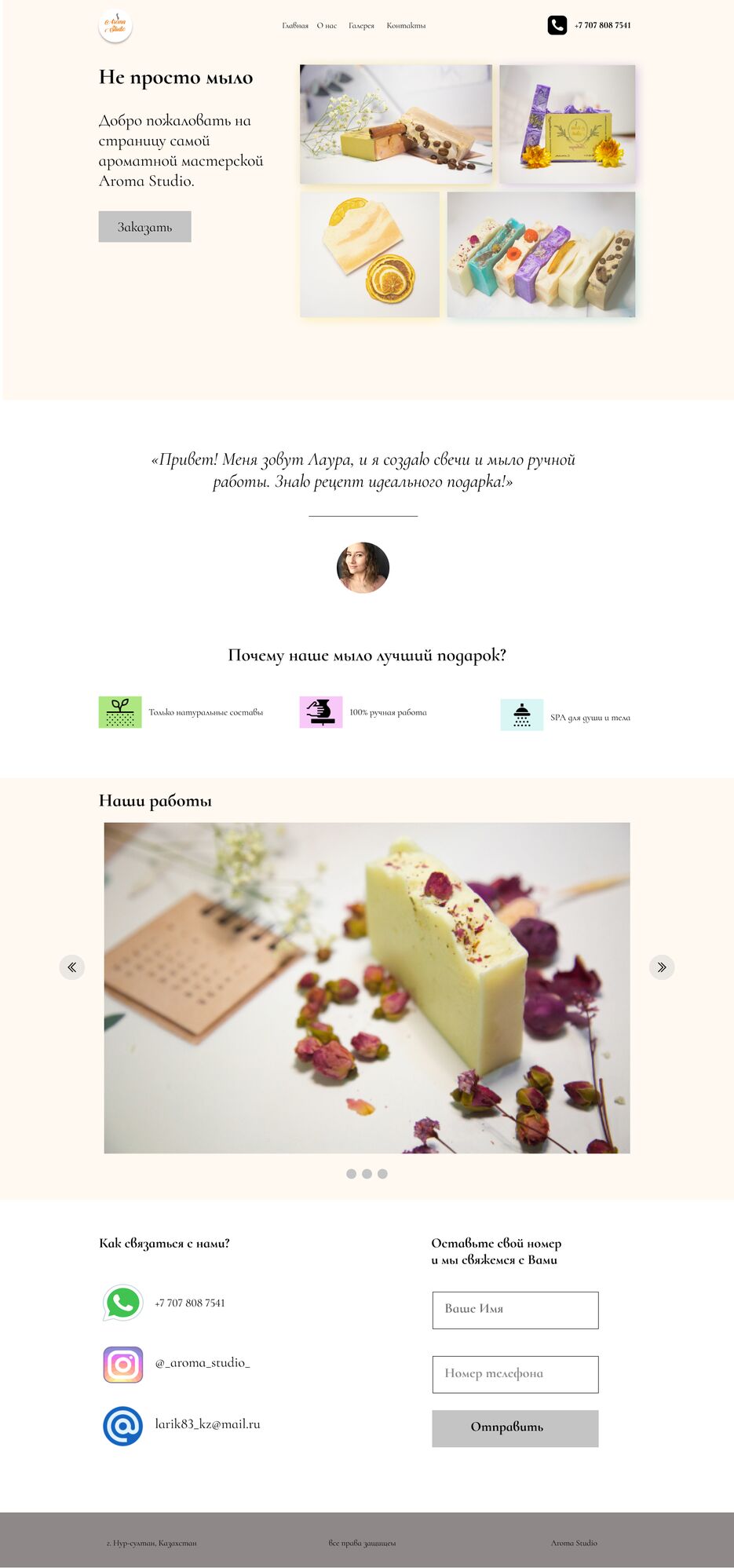Select the first gallery dot indicator

point(351,1174)
